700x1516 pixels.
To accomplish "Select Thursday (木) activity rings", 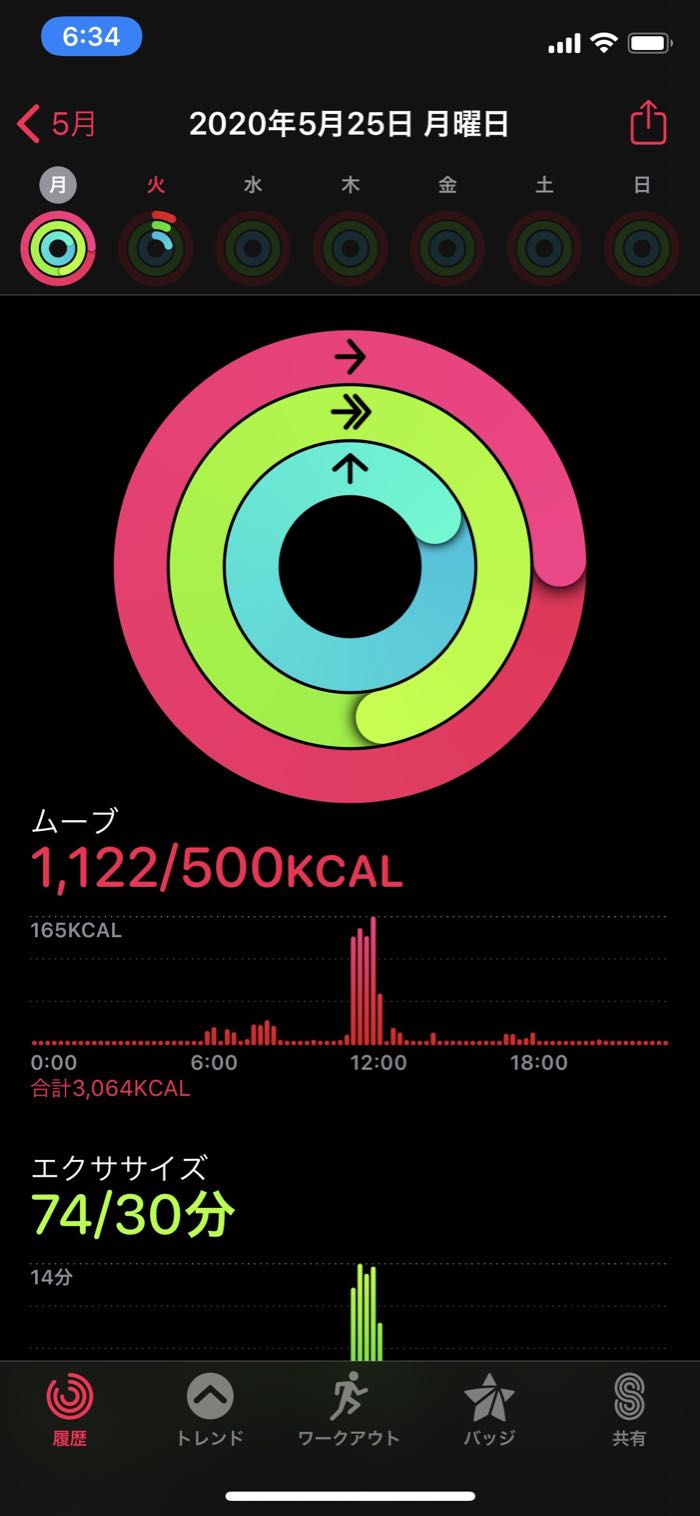I will pyautogui.click(x=350, y=230).
